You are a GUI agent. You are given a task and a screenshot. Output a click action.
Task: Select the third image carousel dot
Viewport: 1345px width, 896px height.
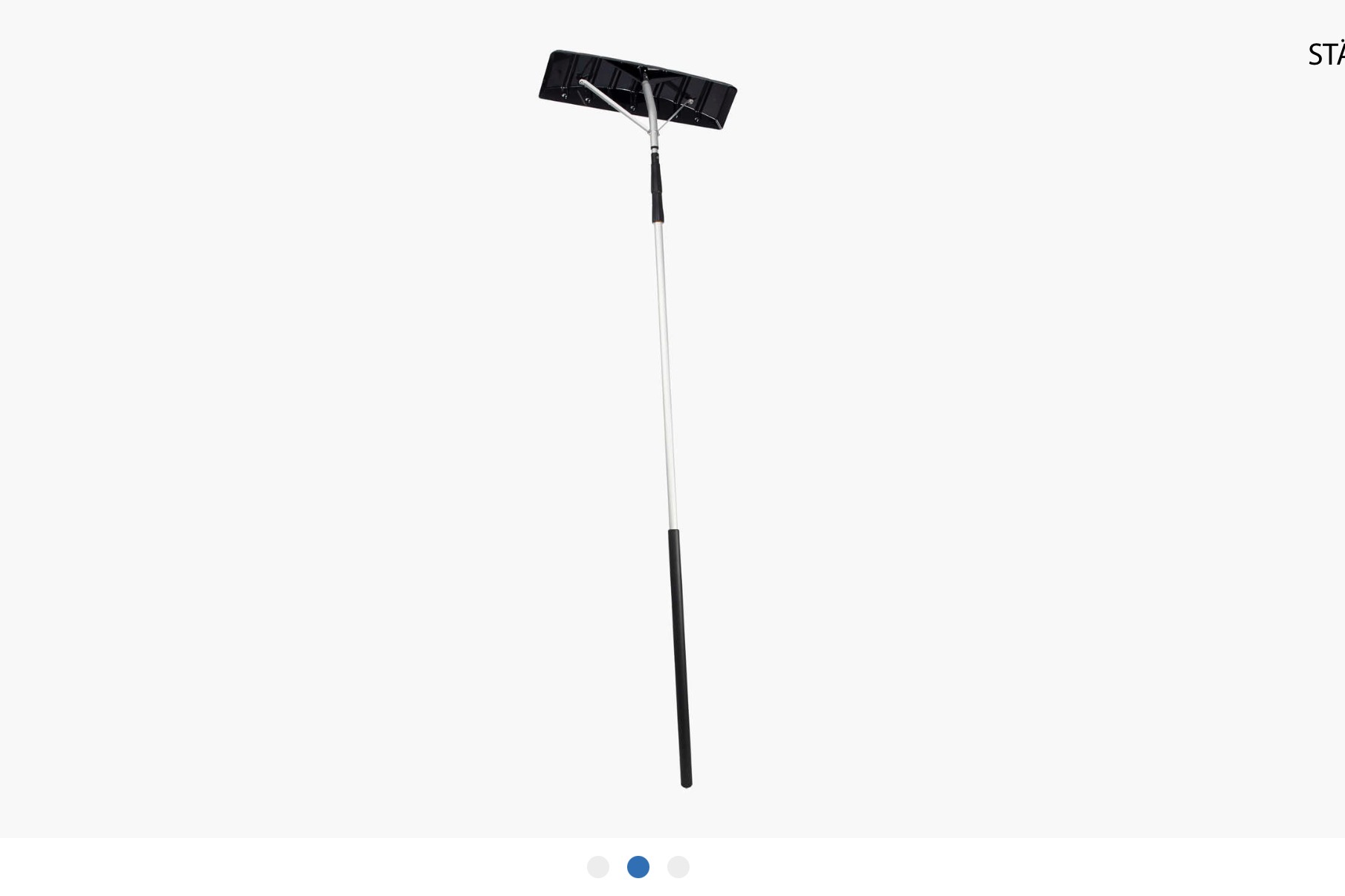point(678,867)
